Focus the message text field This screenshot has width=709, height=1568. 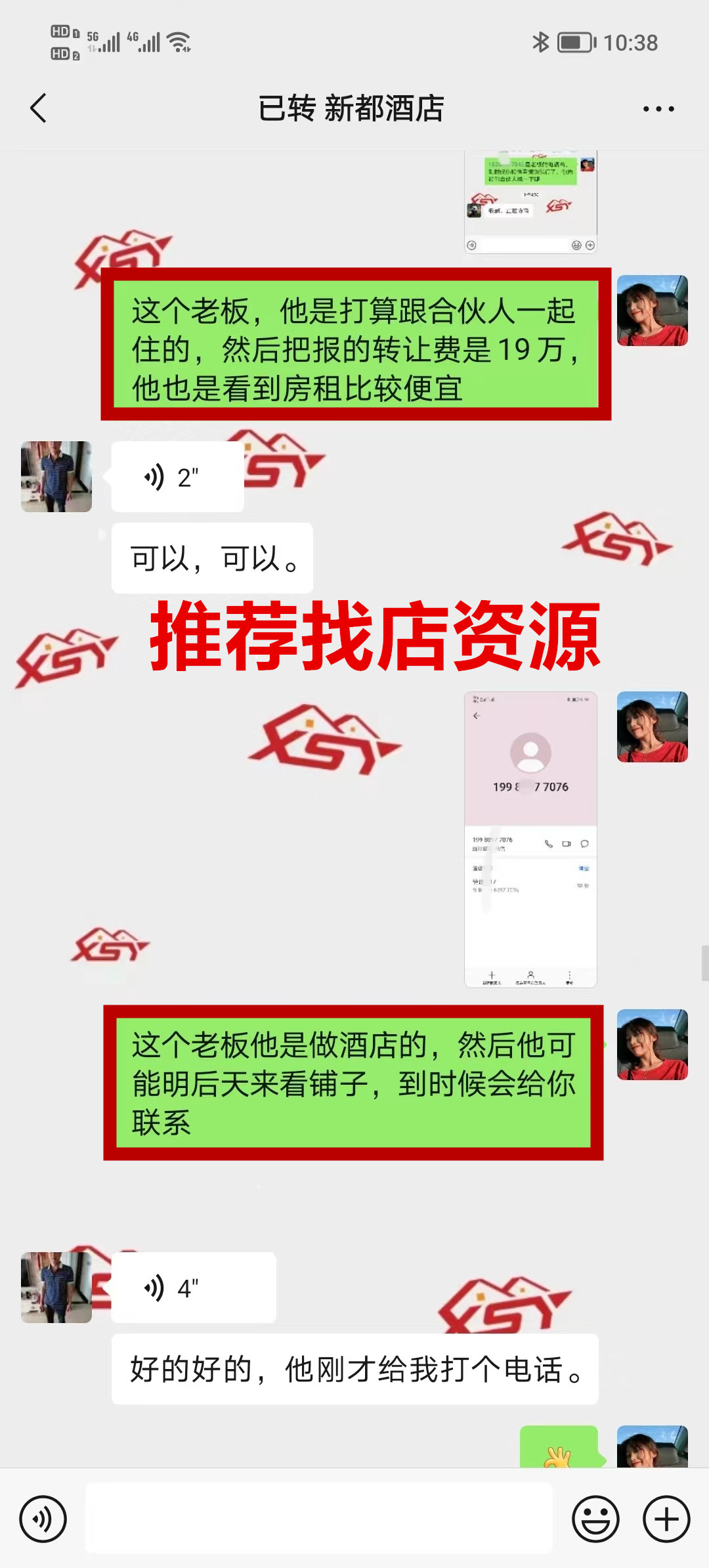tap(319, 1519)
